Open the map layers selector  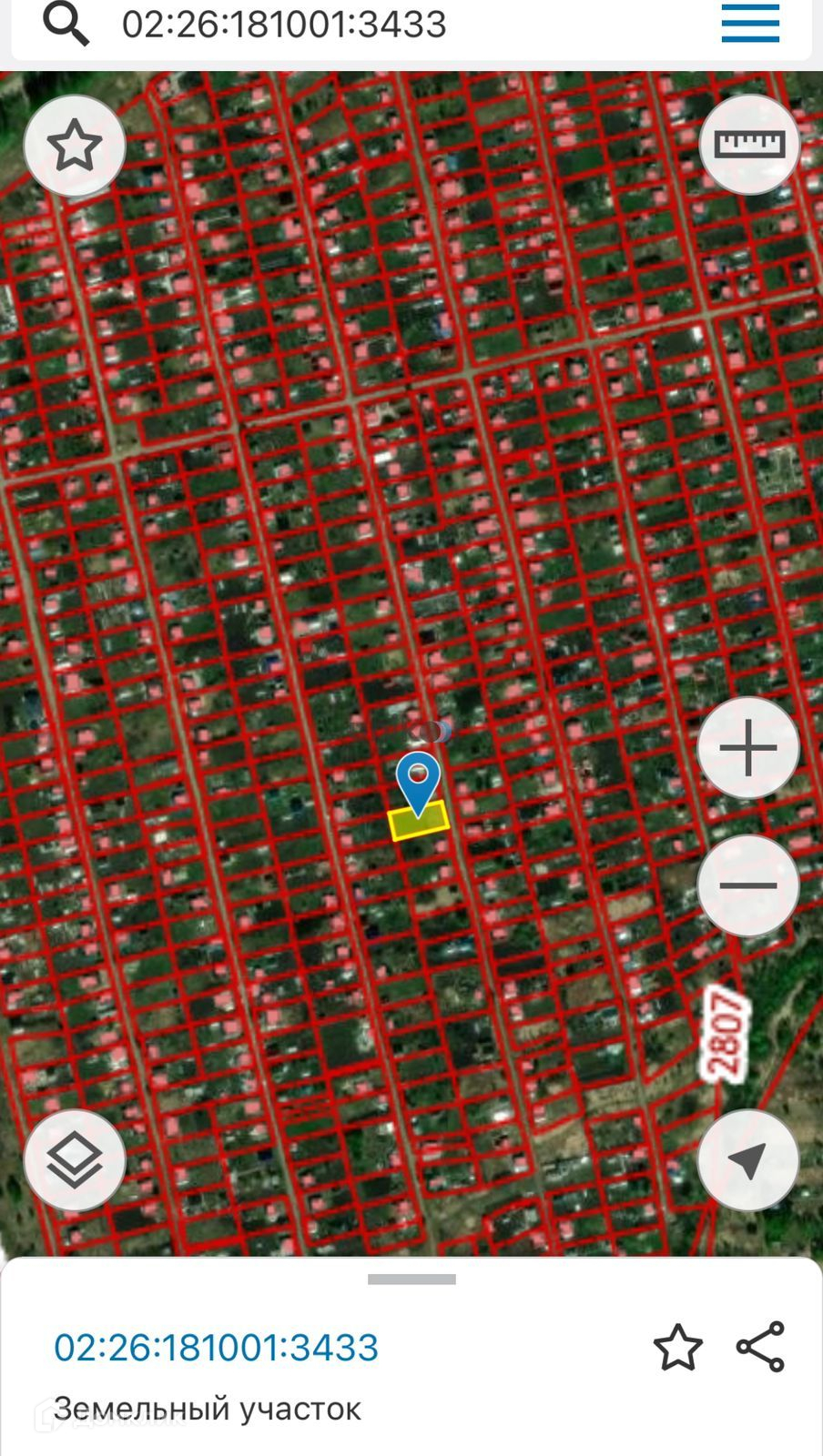pyautogui.click(x=75, y=1160)
